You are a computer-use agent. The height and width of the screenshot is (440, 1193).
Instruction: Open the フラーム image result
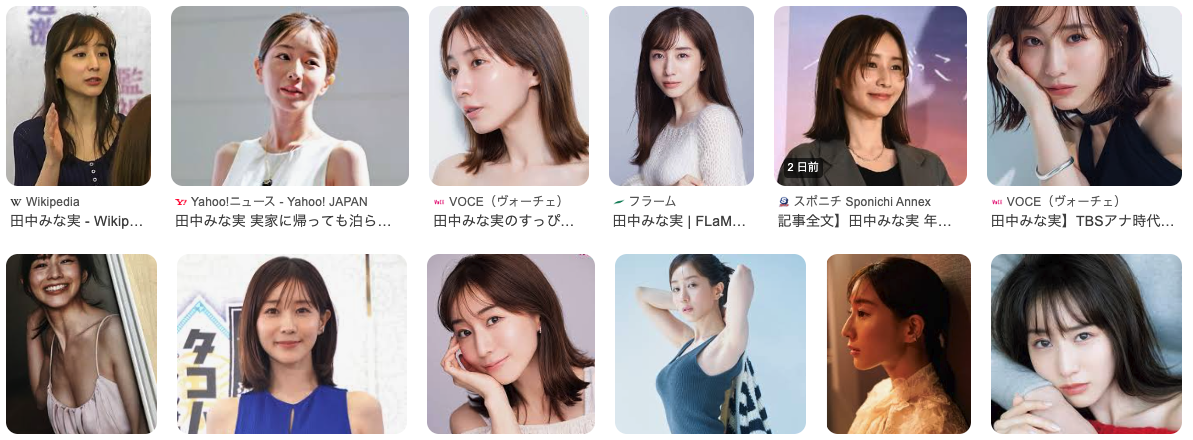click(681, 96)
